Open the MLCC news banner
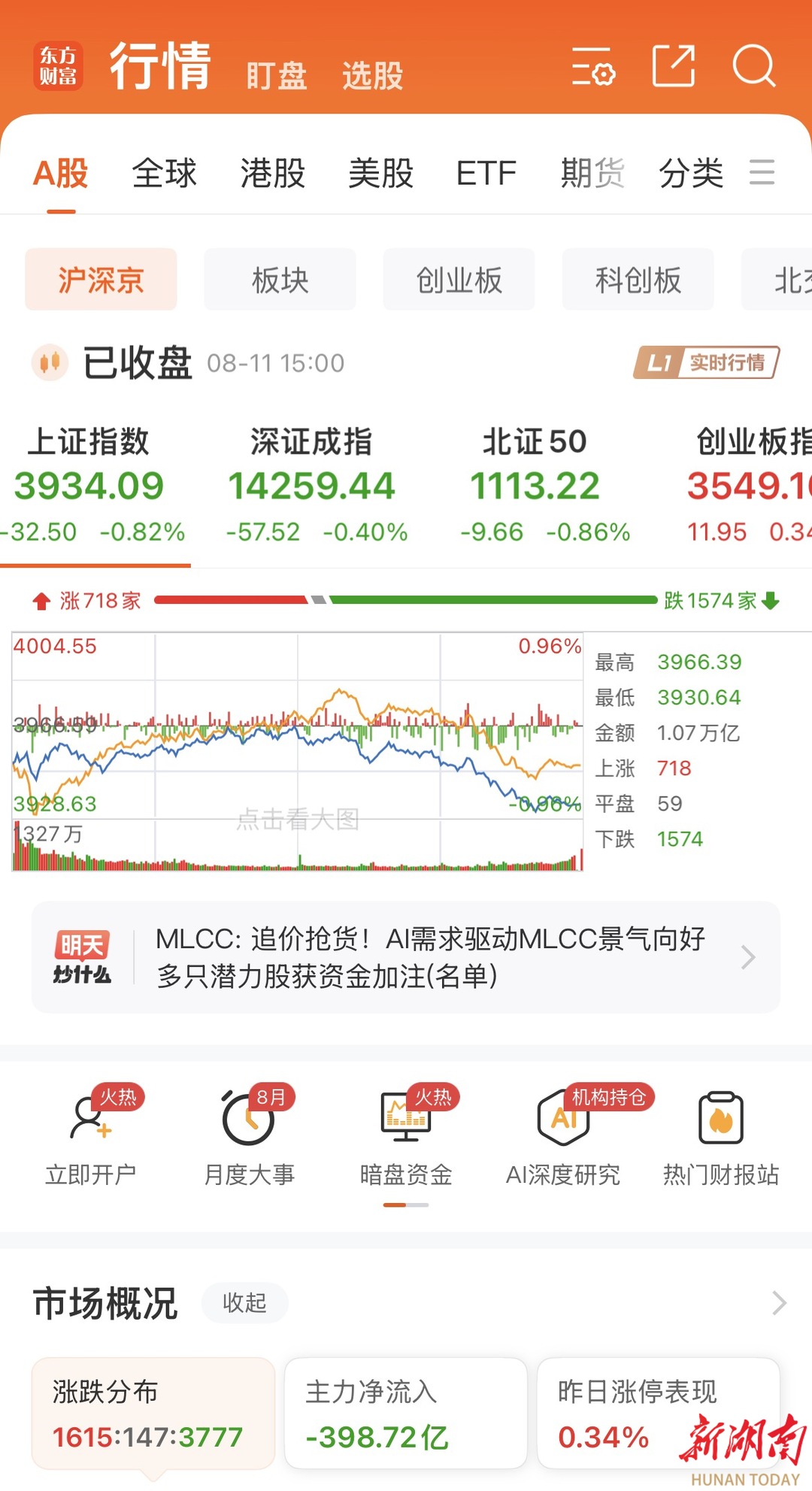 [x=406, y=957]
